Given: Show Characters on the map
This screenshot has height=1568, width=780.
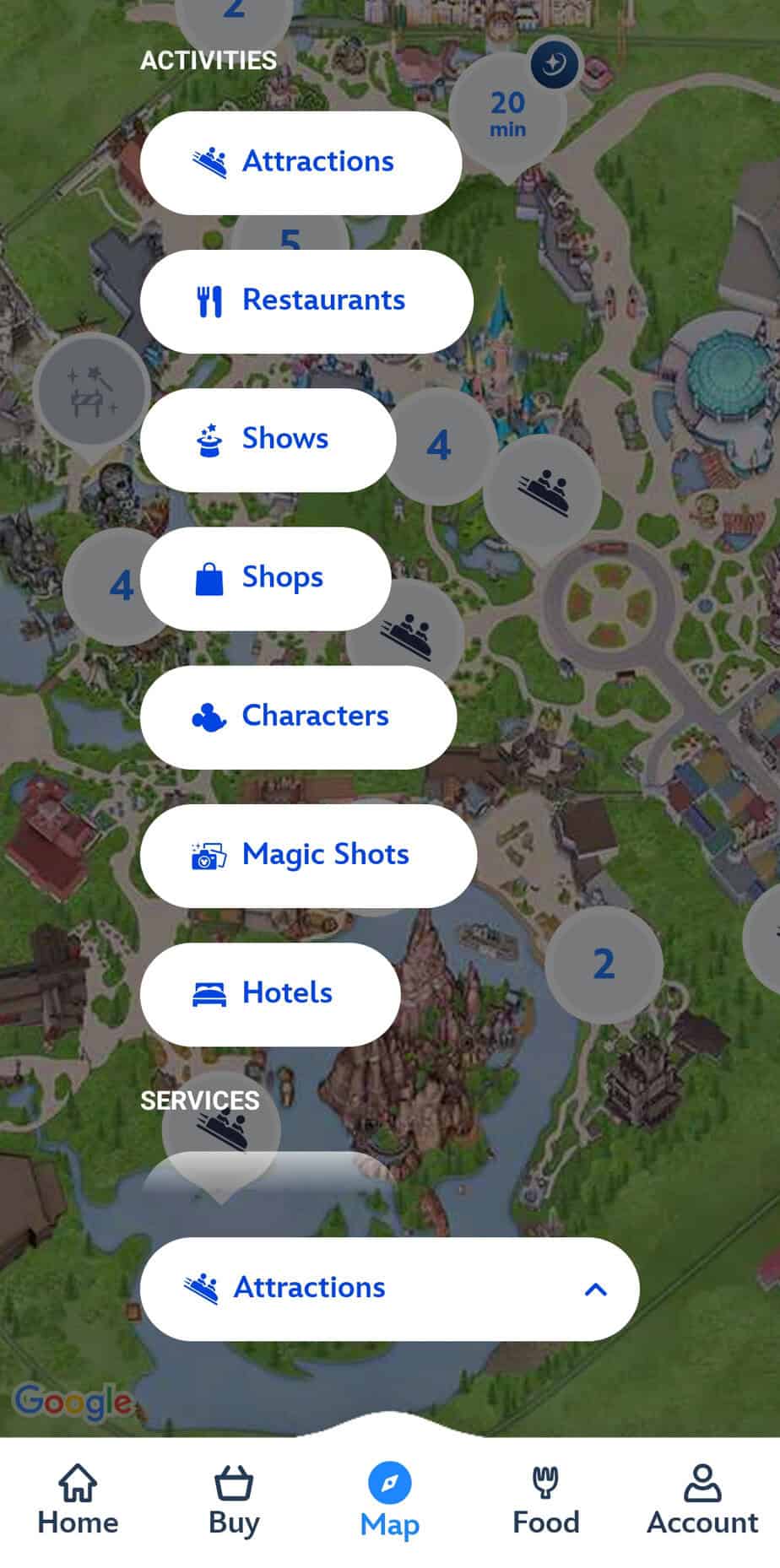Looking at the screenshot, I should click(297, 716).
